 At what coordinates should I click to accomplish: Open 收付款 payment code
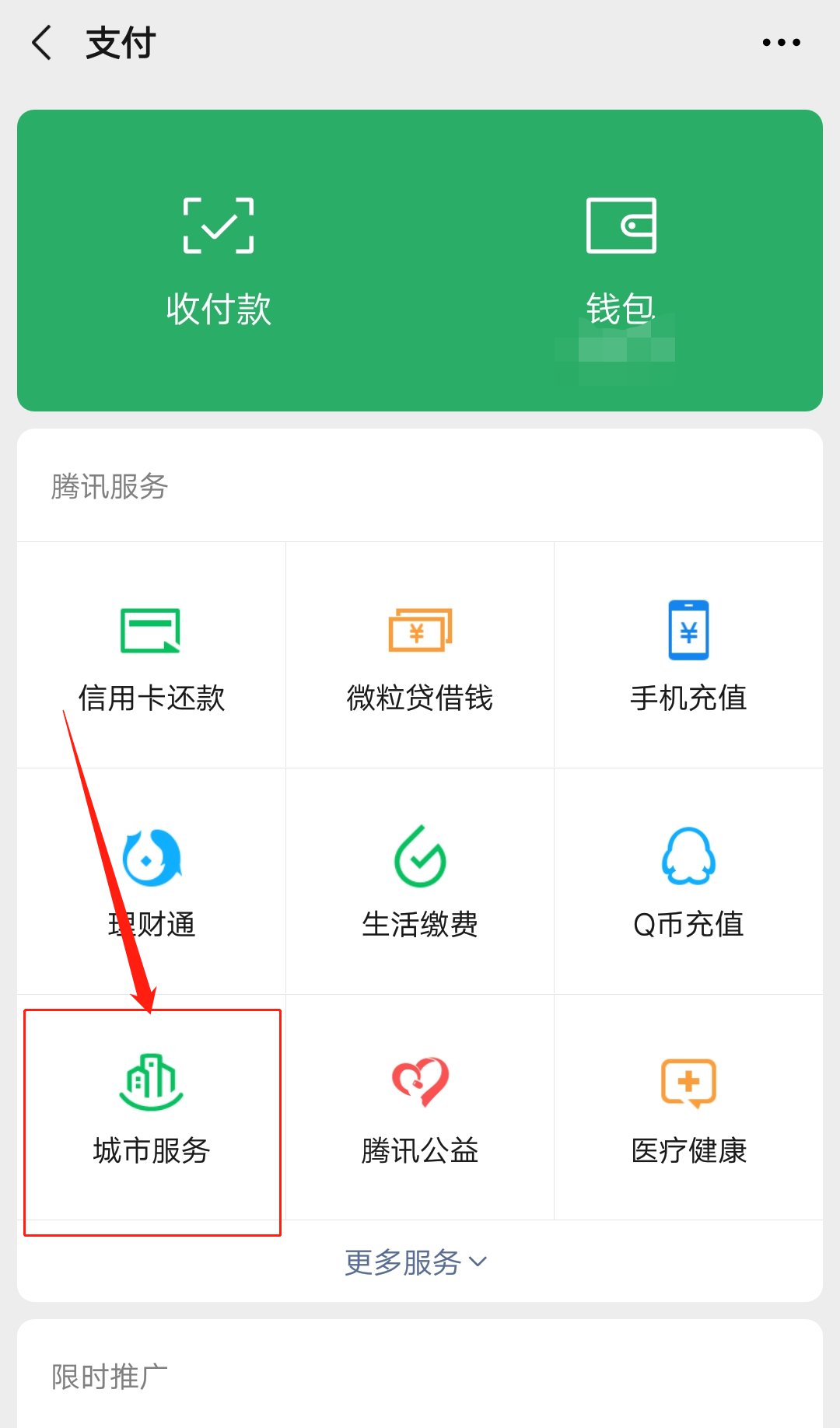click(x=219, y=261)
